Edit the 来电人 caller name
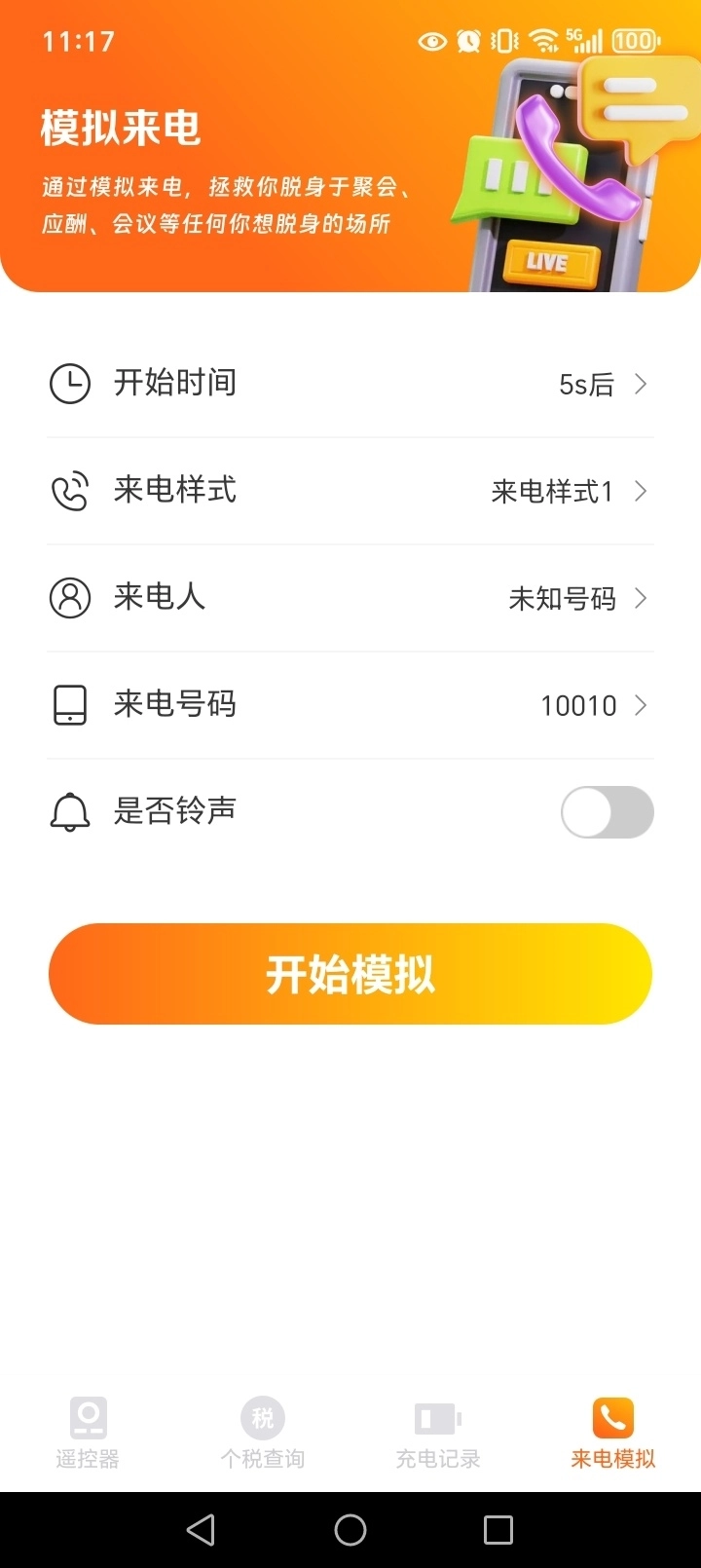 (350, 598)
